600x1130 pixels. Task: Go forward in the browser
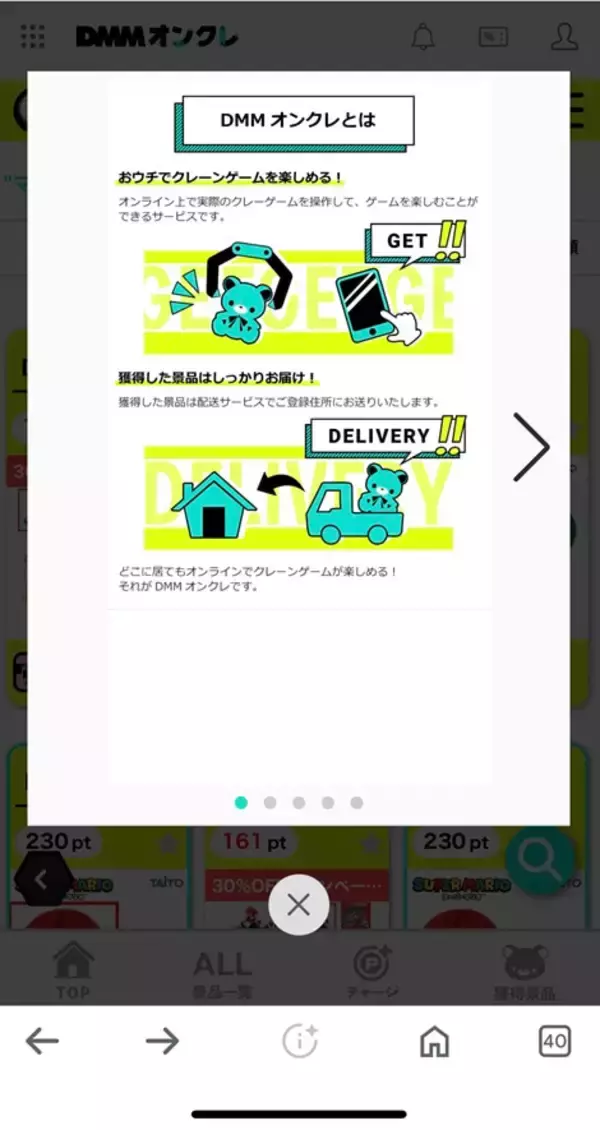(x=162, y=1041)
